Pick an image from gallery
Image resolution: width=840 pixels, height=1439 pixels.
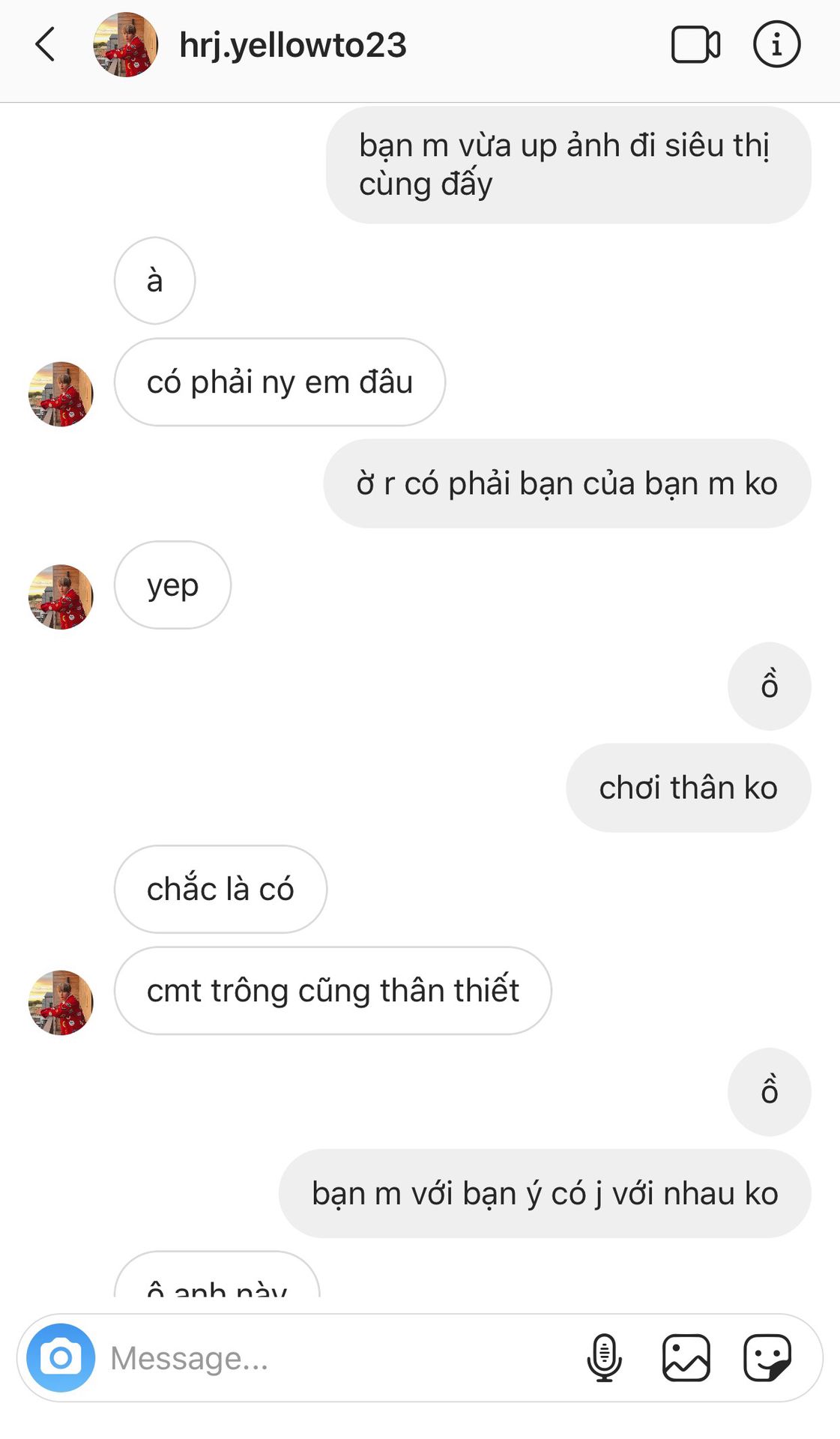pyautogui.click(x=686, y=1357)
